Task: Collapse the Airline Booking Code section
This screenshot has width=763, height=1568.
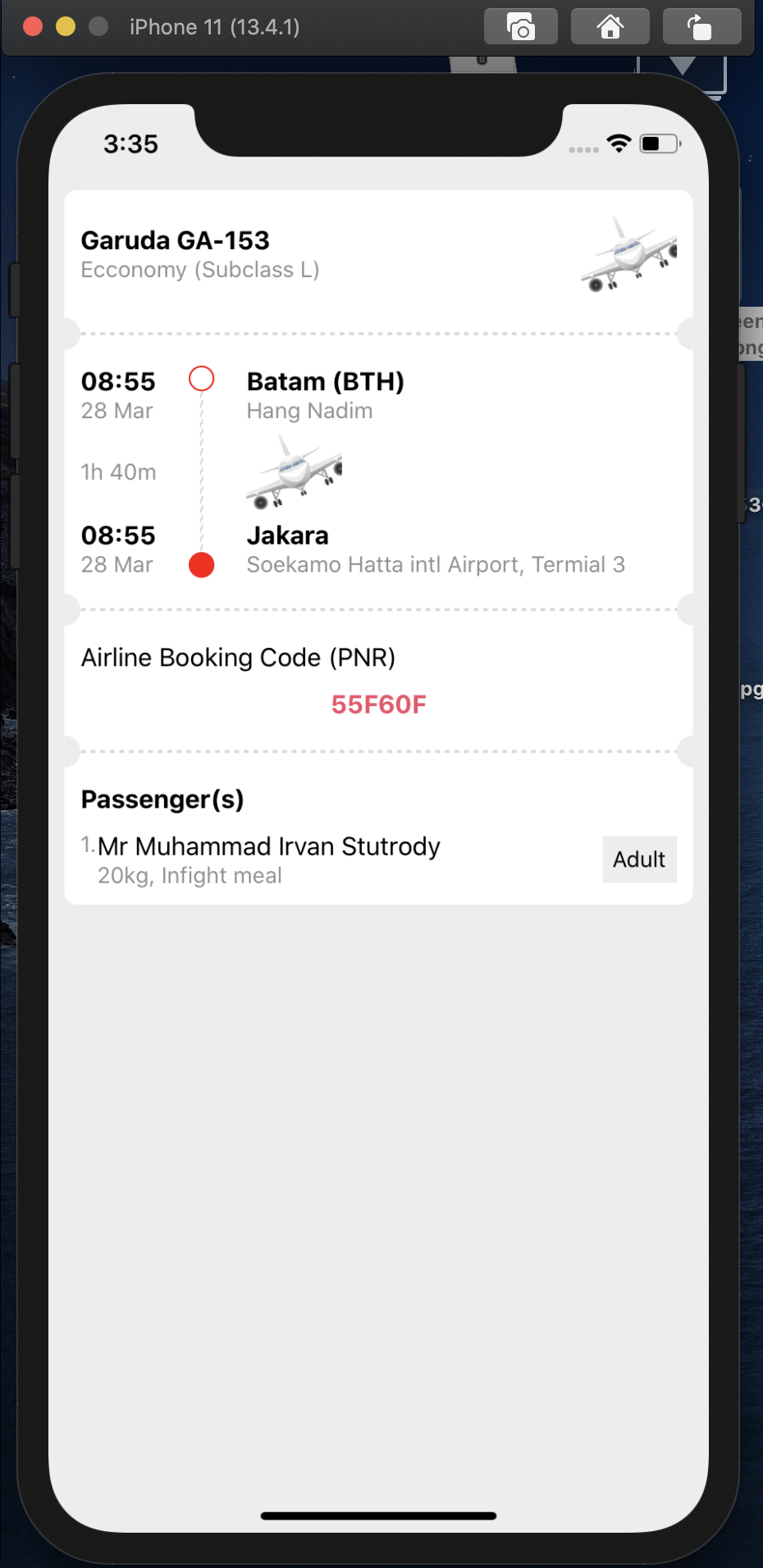Action: [238, 657]
